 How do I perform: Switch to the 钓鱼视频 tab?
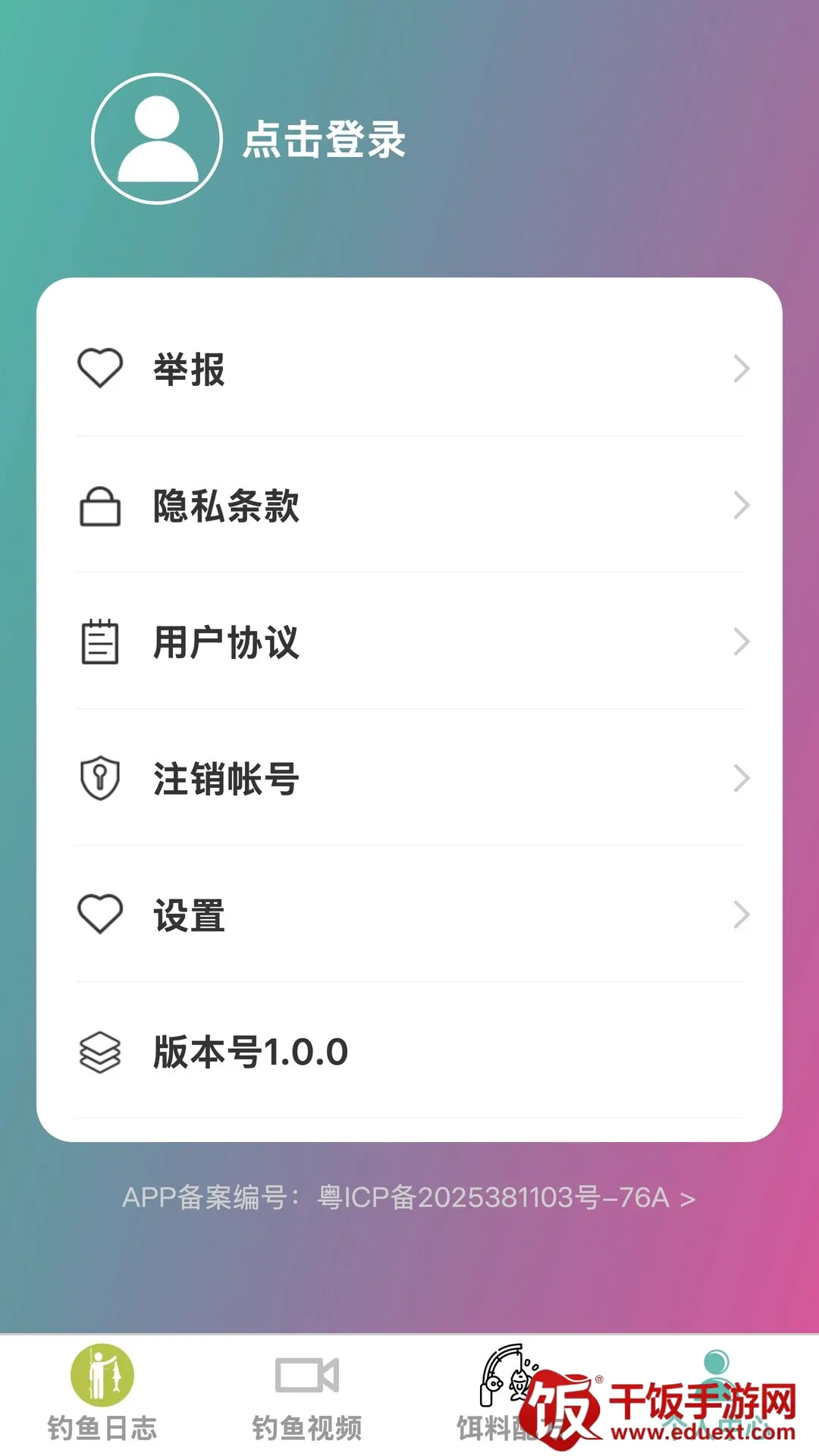coord(307,1394)
